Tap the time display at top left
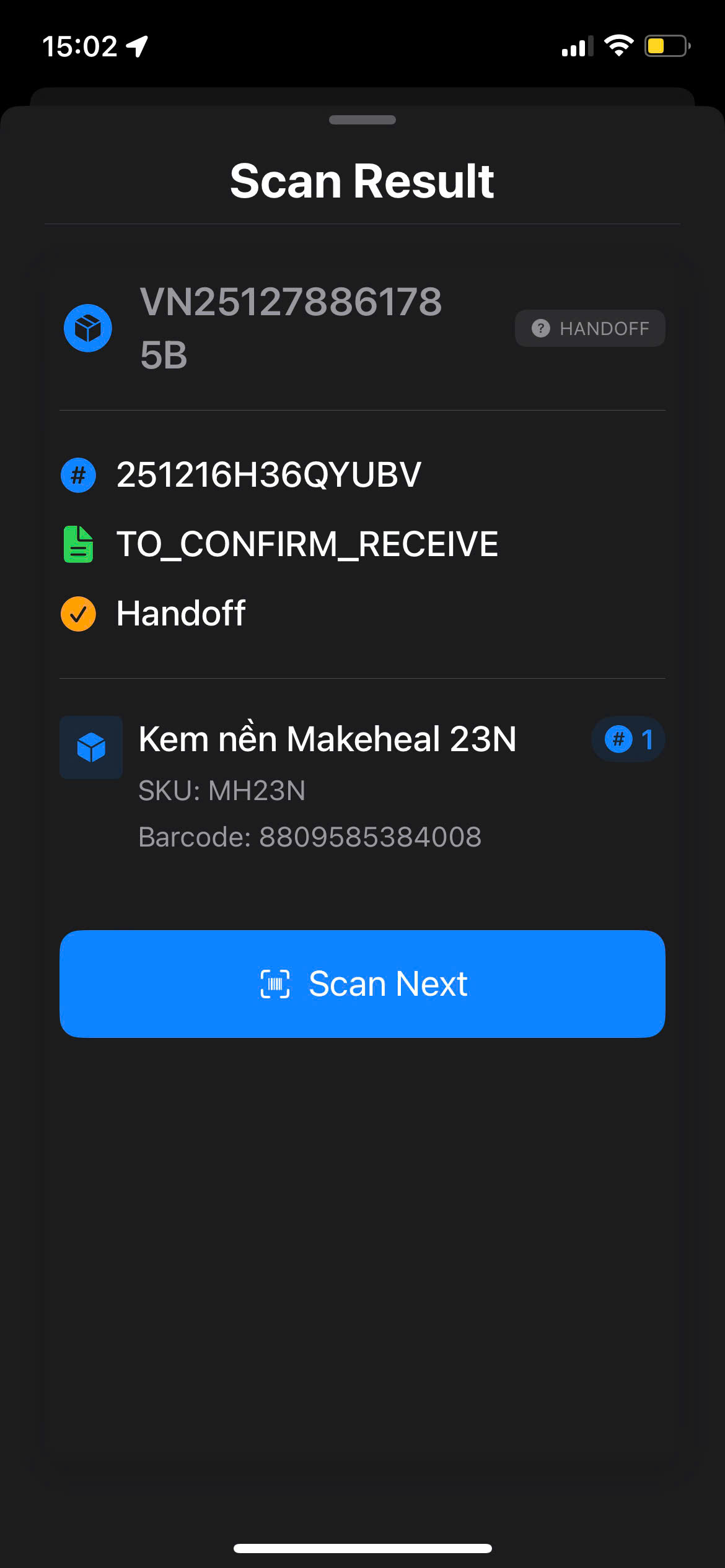725x1568 pixels. pos(81,45)
